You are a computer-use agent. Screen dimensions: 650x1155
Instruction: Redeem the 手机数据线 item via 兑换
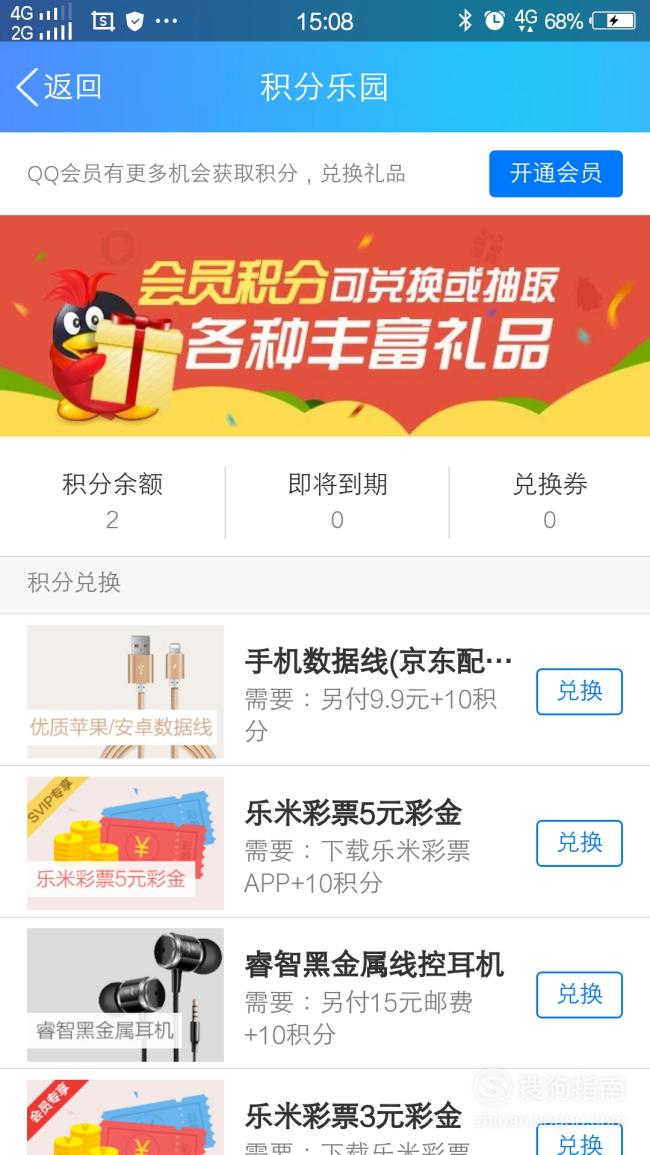pos(579,692)
